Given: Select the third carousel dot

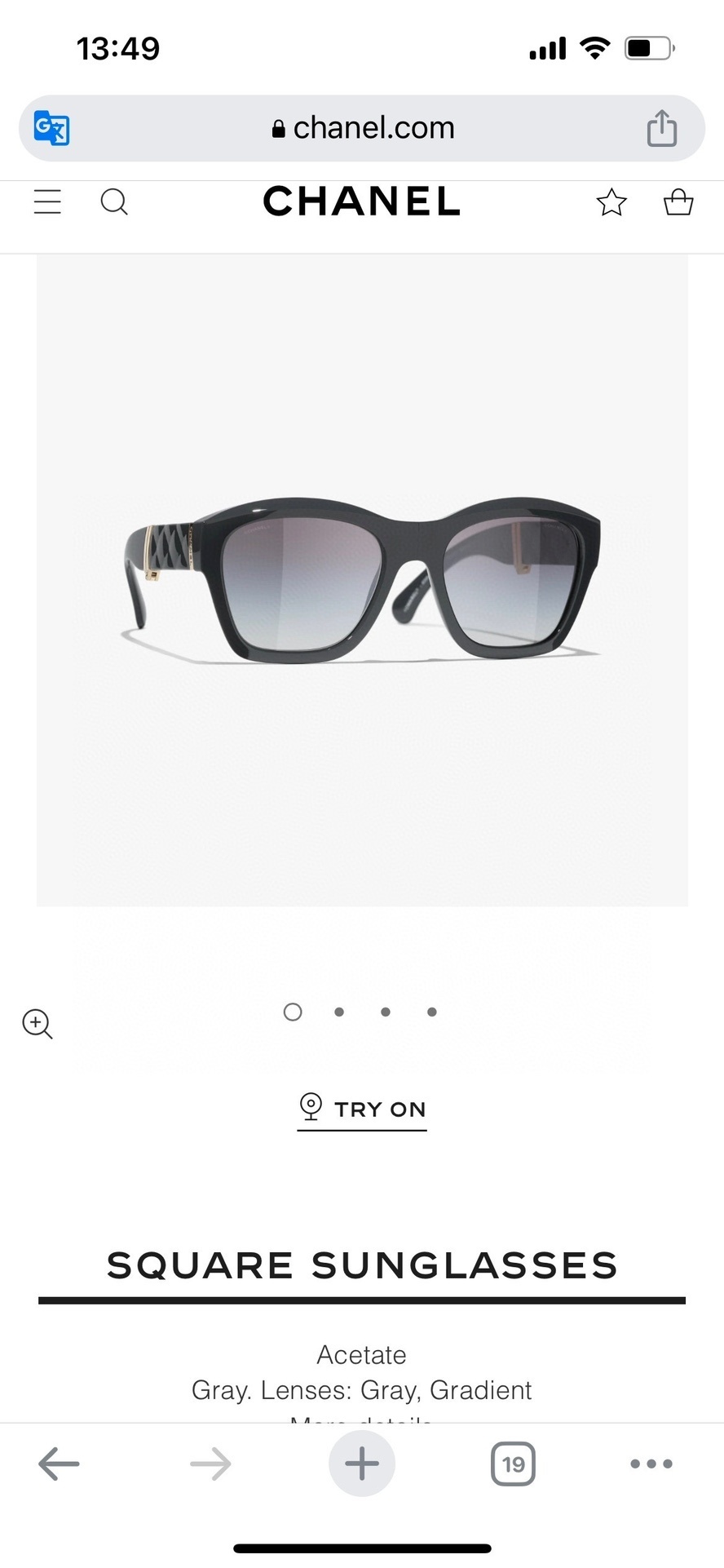Looking at the screenshot, I should click(x=385, y=1012).
